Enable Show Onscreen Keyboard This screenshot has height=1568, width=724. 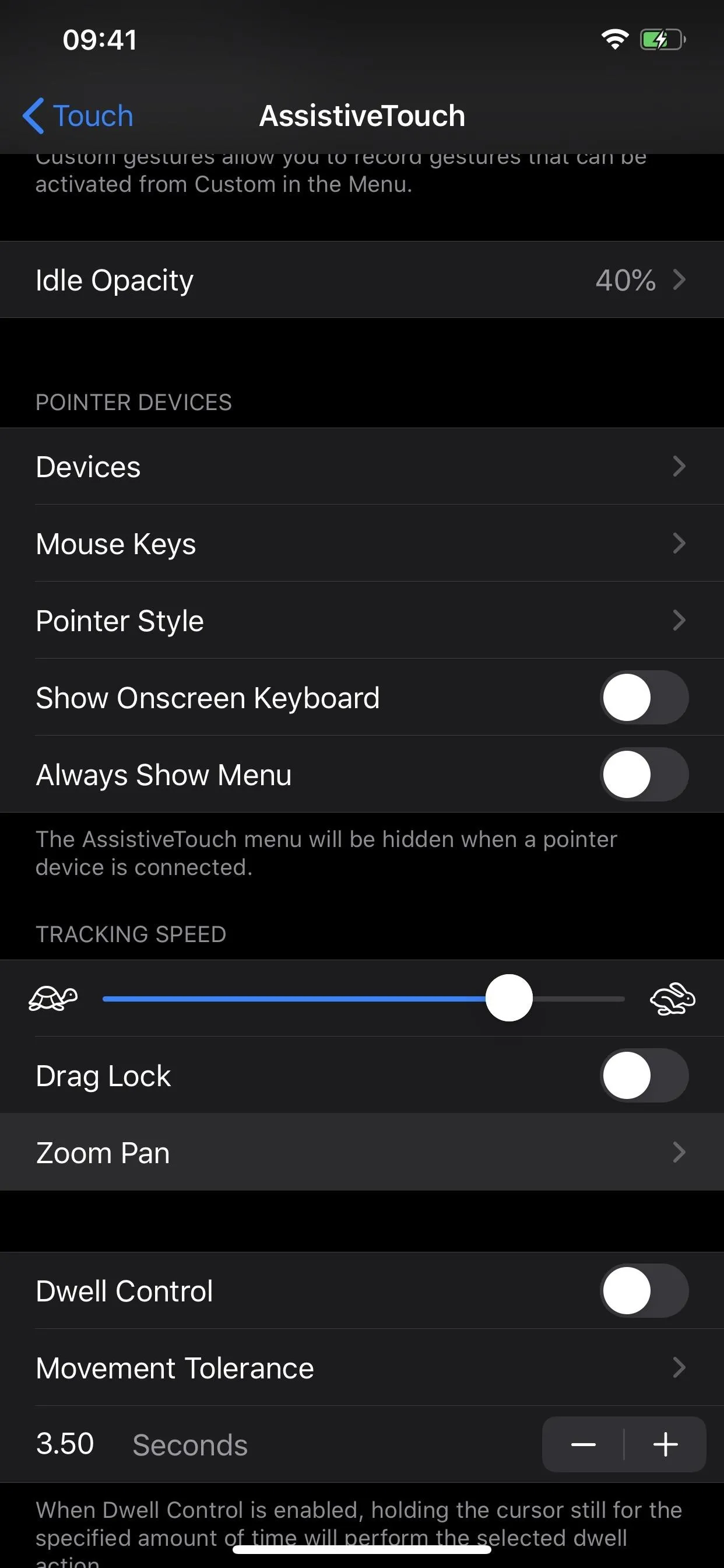644,698
